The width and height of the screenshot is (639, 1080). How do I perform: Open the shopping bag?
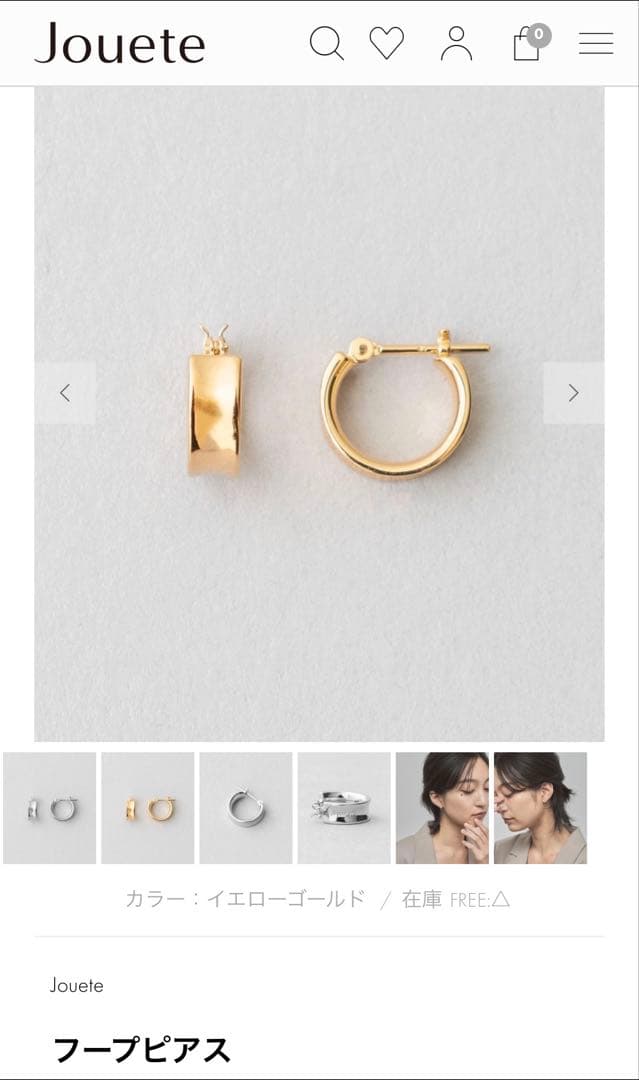click(529, 43)
